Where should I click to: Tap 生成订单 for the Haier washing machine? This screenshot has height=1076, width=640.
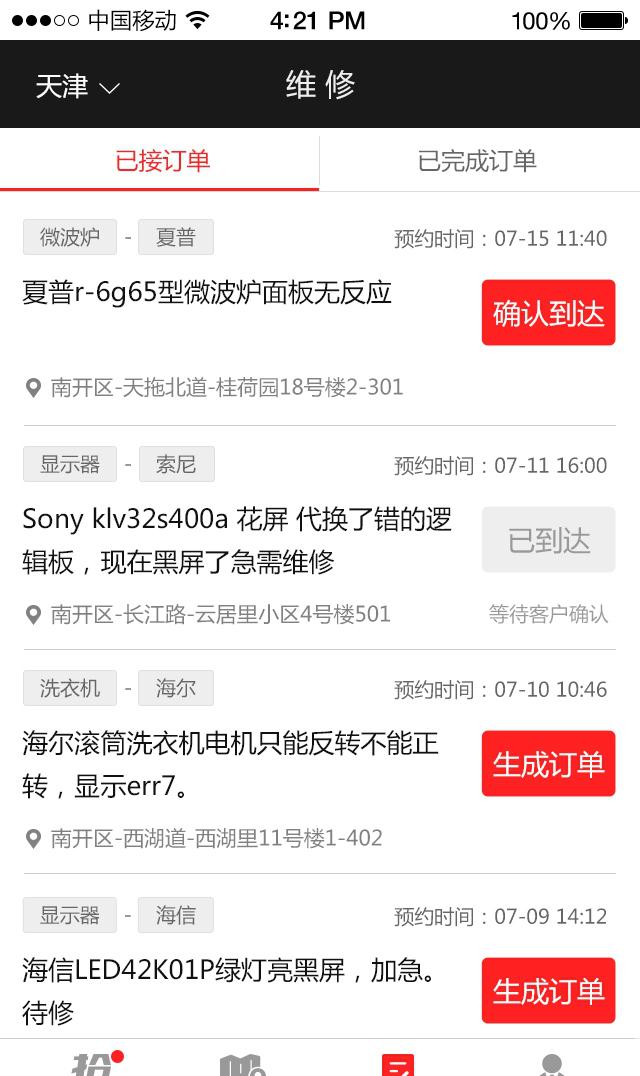coord(548,764)
